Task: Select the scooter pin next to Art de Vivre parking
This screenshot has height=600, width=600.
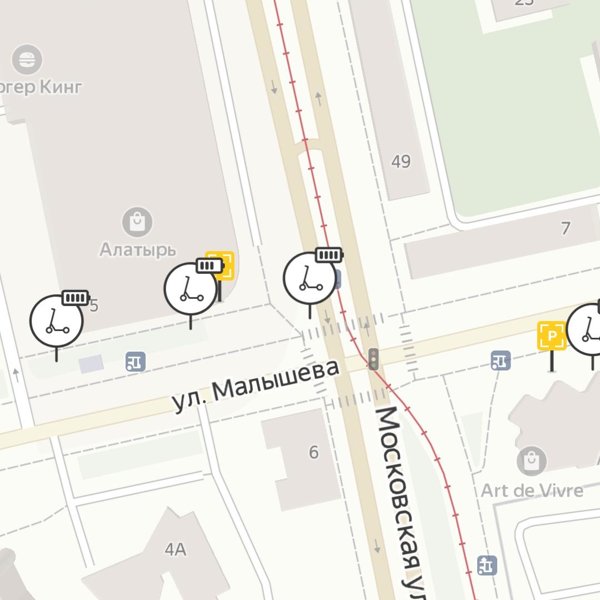Action: 588,329
